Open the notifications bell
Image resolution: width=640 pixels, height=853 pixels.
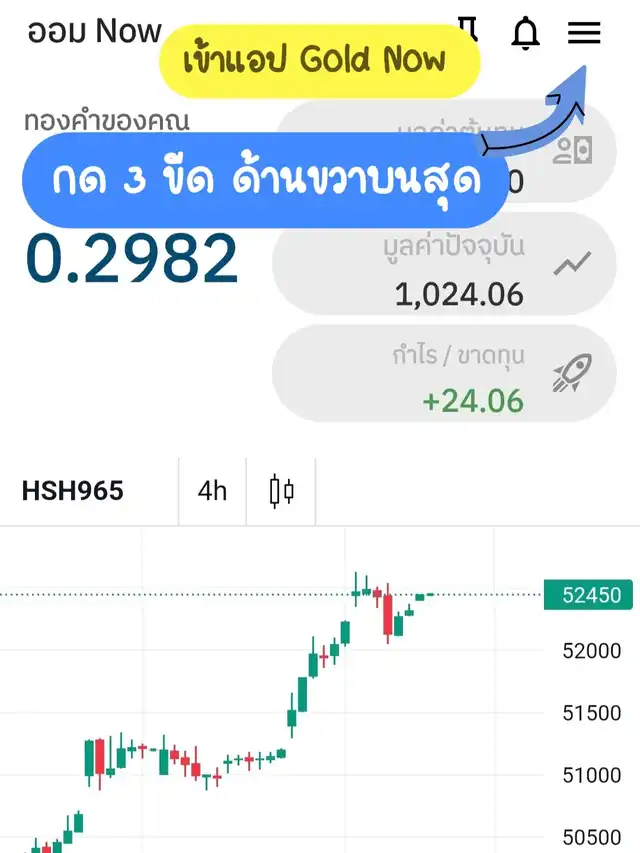[525, 33]
